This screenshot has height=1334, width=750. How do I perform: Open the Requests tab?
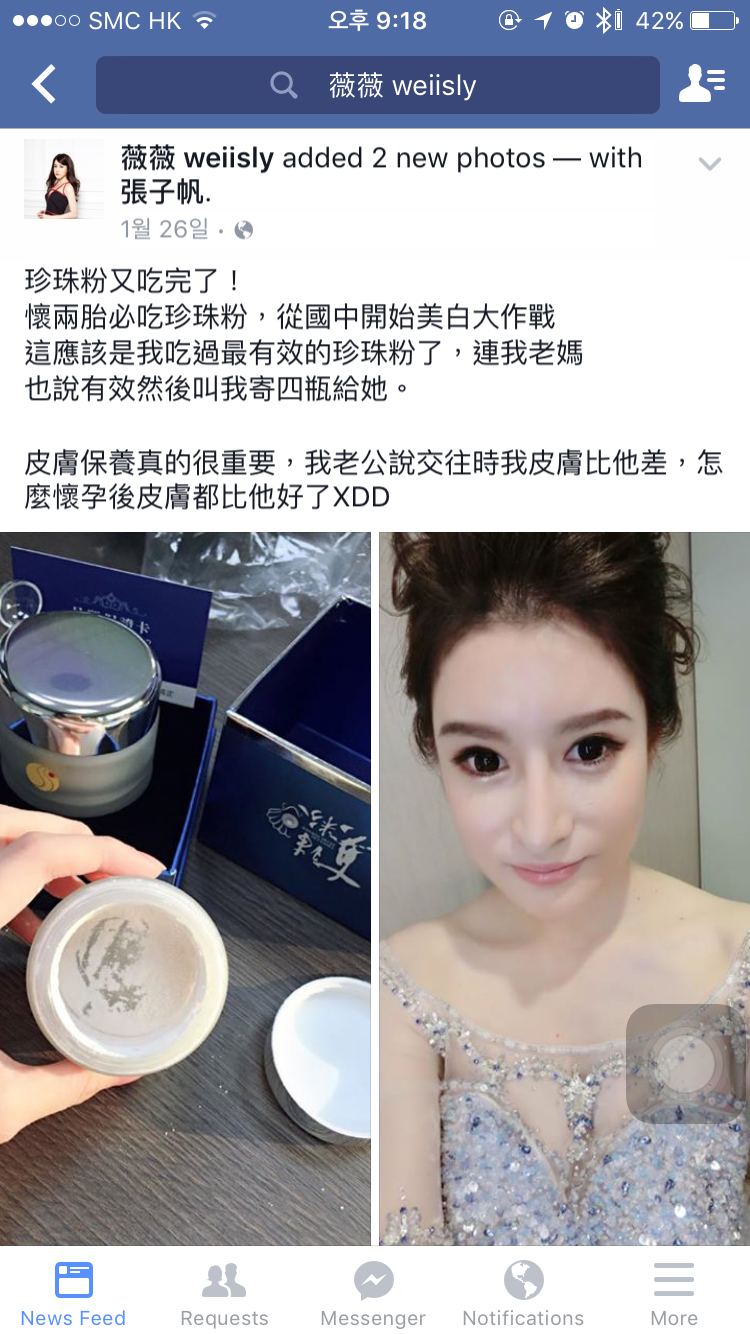pyautogui.click(x=224, y=1292)
